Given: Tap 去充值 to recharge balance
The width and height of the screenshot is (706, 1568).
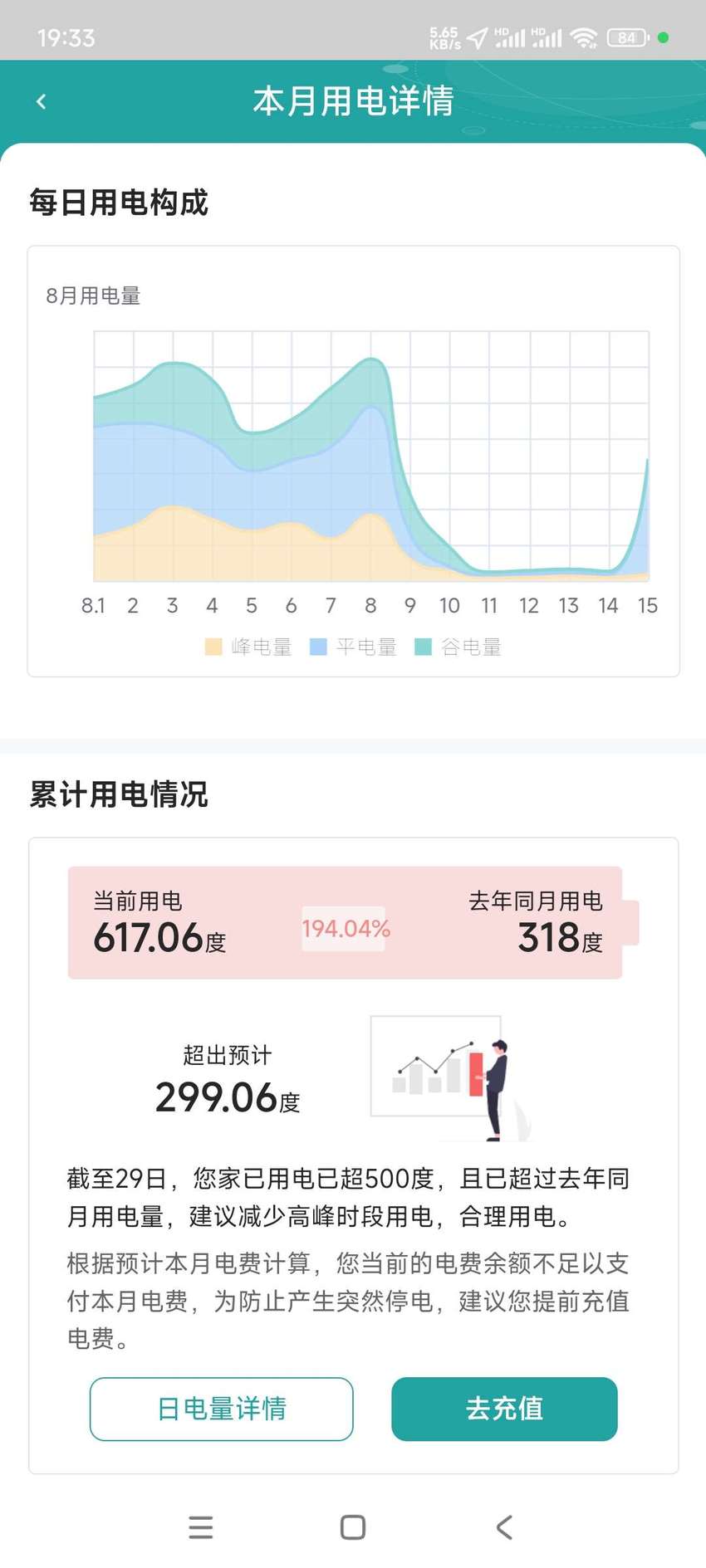Looking at the screenshot, I should pyautogui.click(x=504, y=1409).
